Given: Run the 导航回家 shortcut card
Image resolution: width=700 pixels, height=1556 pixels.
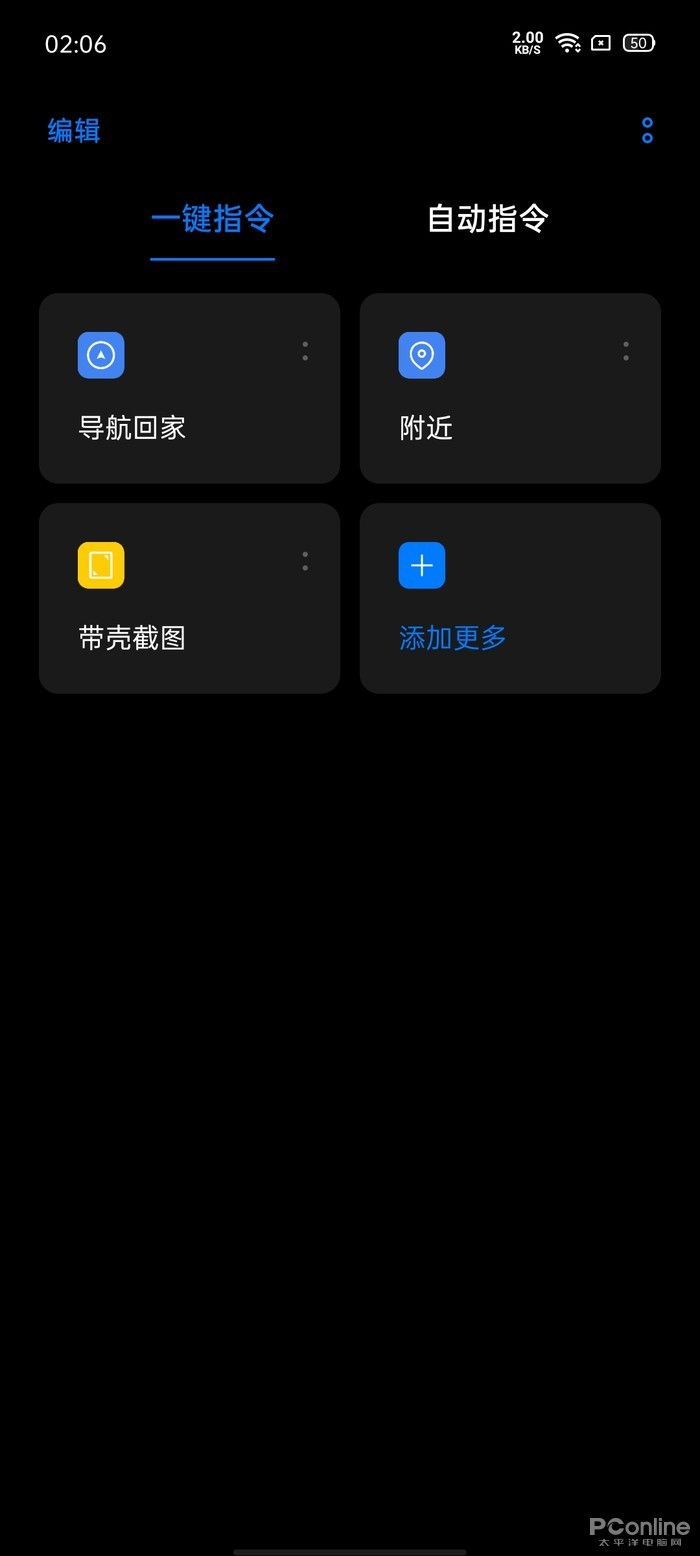Looking at the screenshot, I should (170, 410).
